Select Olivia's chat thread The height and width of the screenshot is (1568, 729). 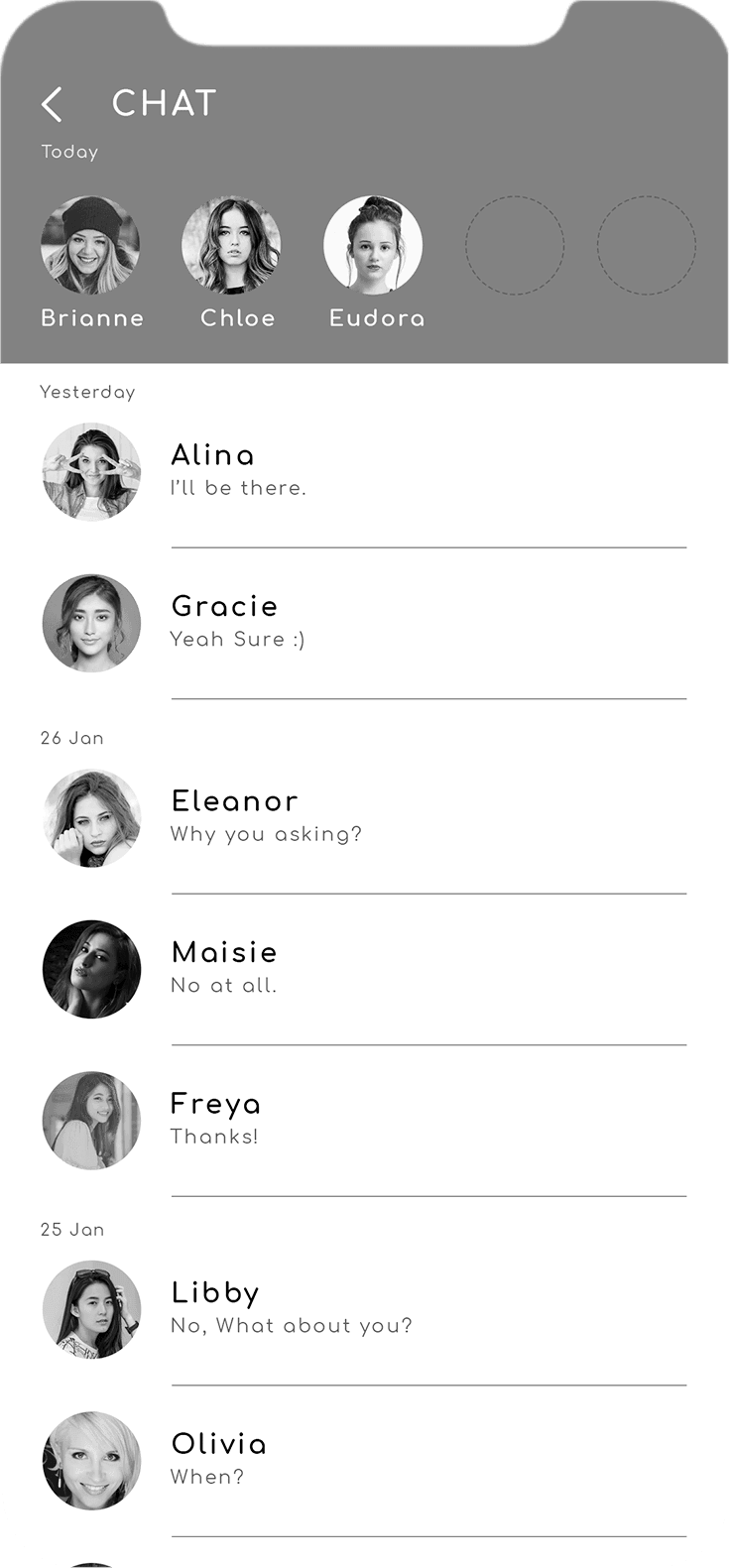tap(364, 1461)
